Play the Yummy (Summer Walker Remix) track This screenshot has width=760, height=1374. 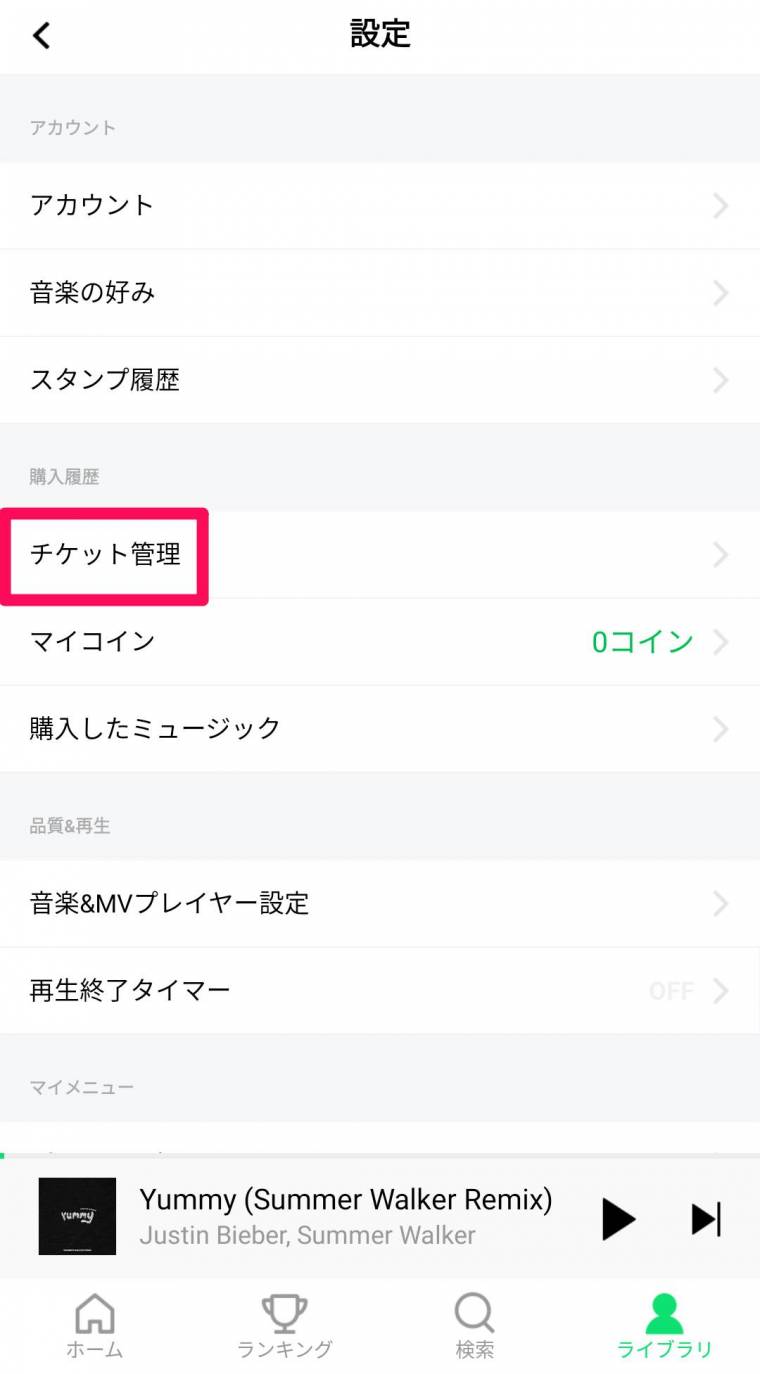[618, 1218]
